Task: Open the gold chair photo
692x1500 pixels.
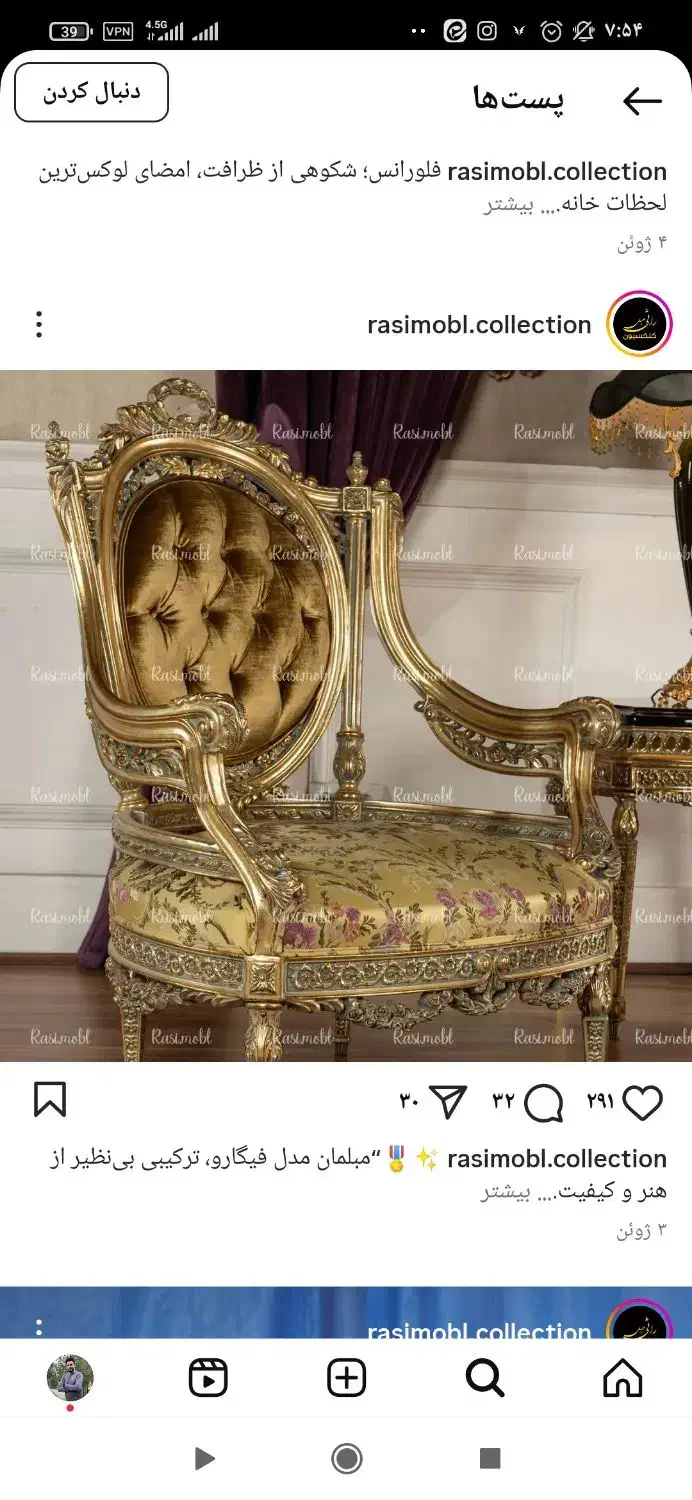Action: point(346,715)
